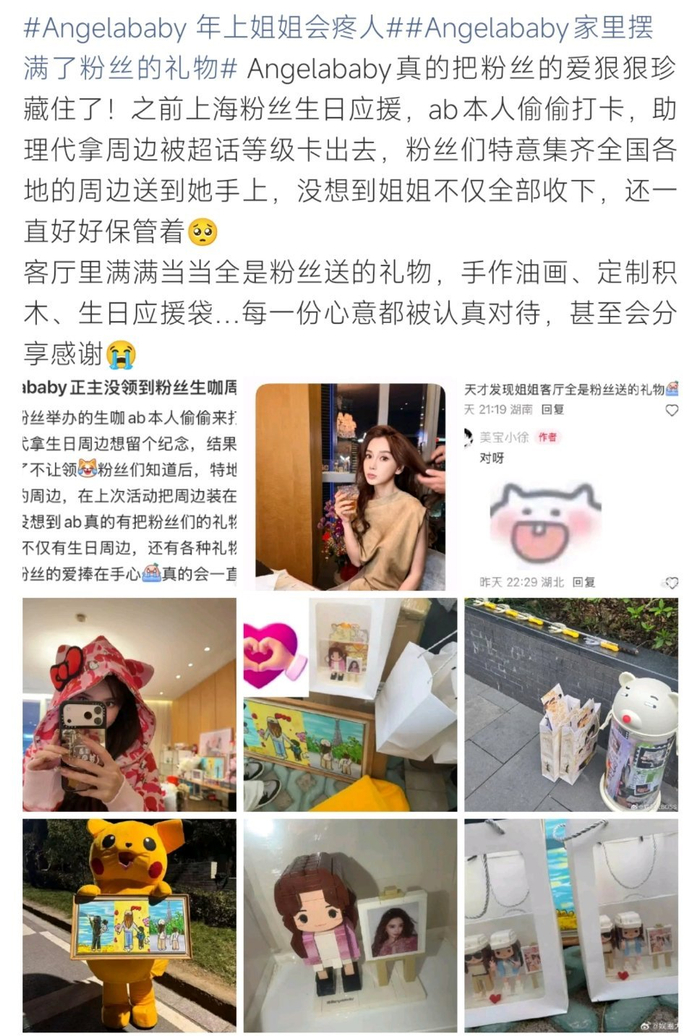Open the Pikachu mascot holding a painting photo

[130, 925]
